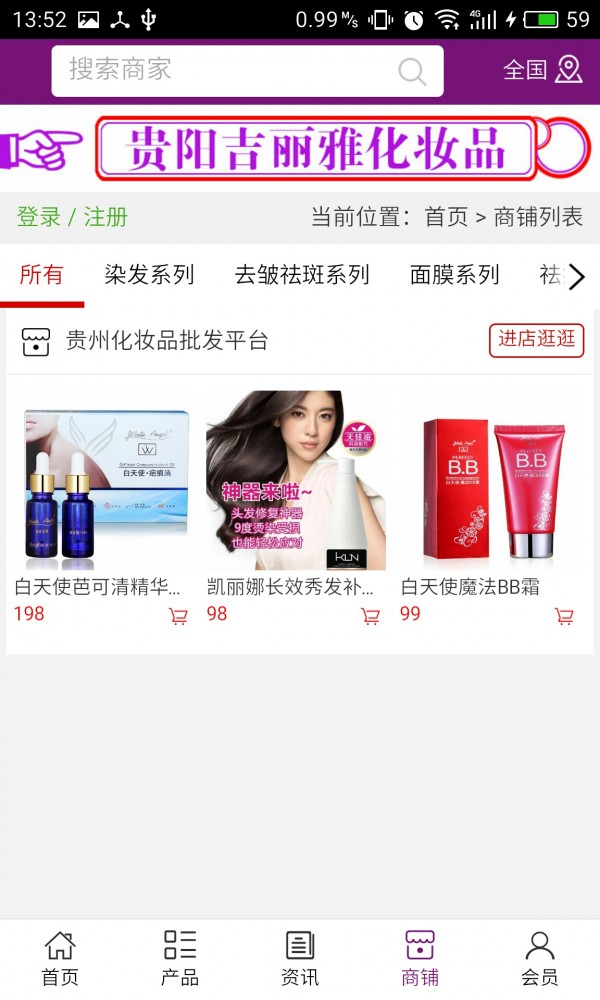
Task: Open 登录 / 注册 link
Action: click(72, 217)
